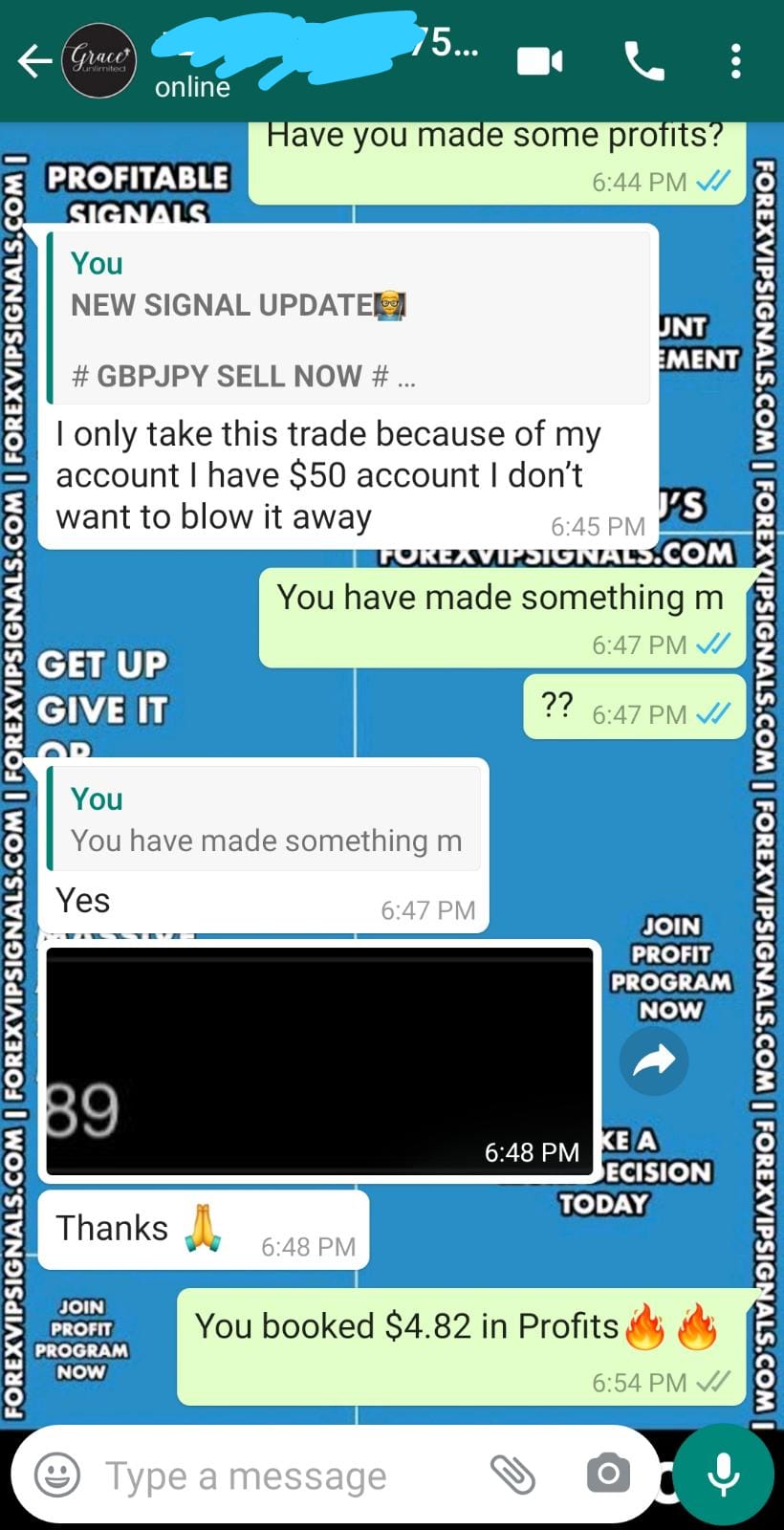Attach a file with the paperclip
This screenshot has width=784, height=1530.
pyautogui.click(x=512, y=1475)
